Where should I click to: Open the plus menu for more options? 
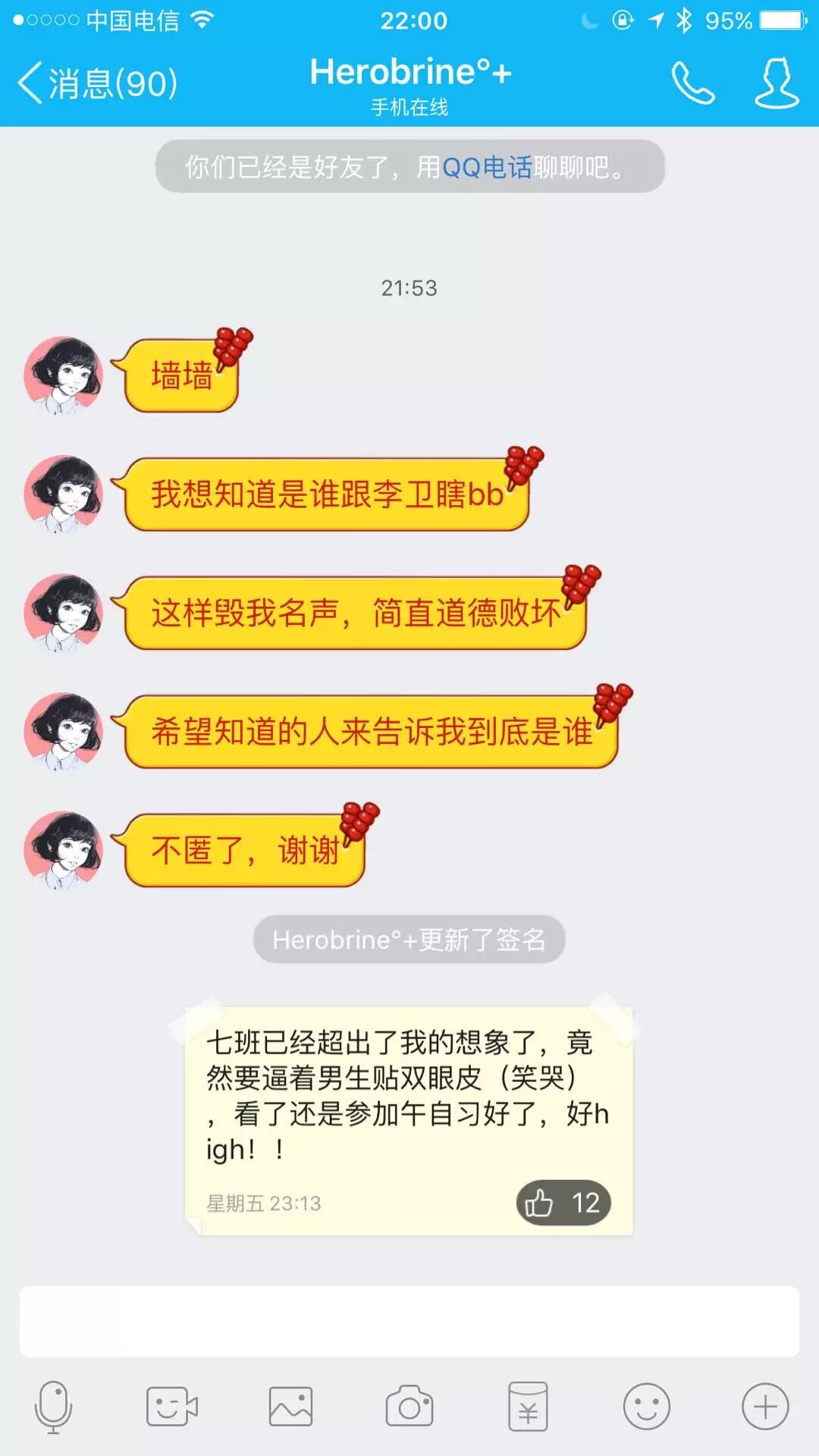pyautogui.click(x=764, y=1407)
